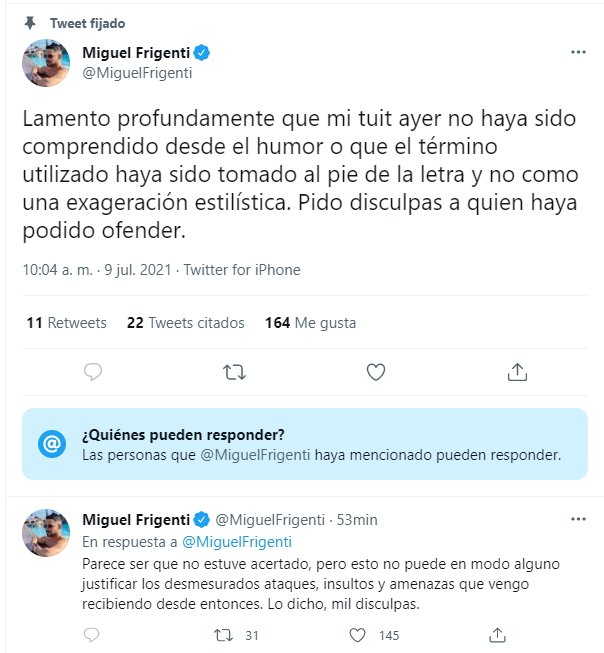This screenshot has width=604, height=653.
Task: Open the overflow menu on the pinned tweet
Action: point(578,52)
